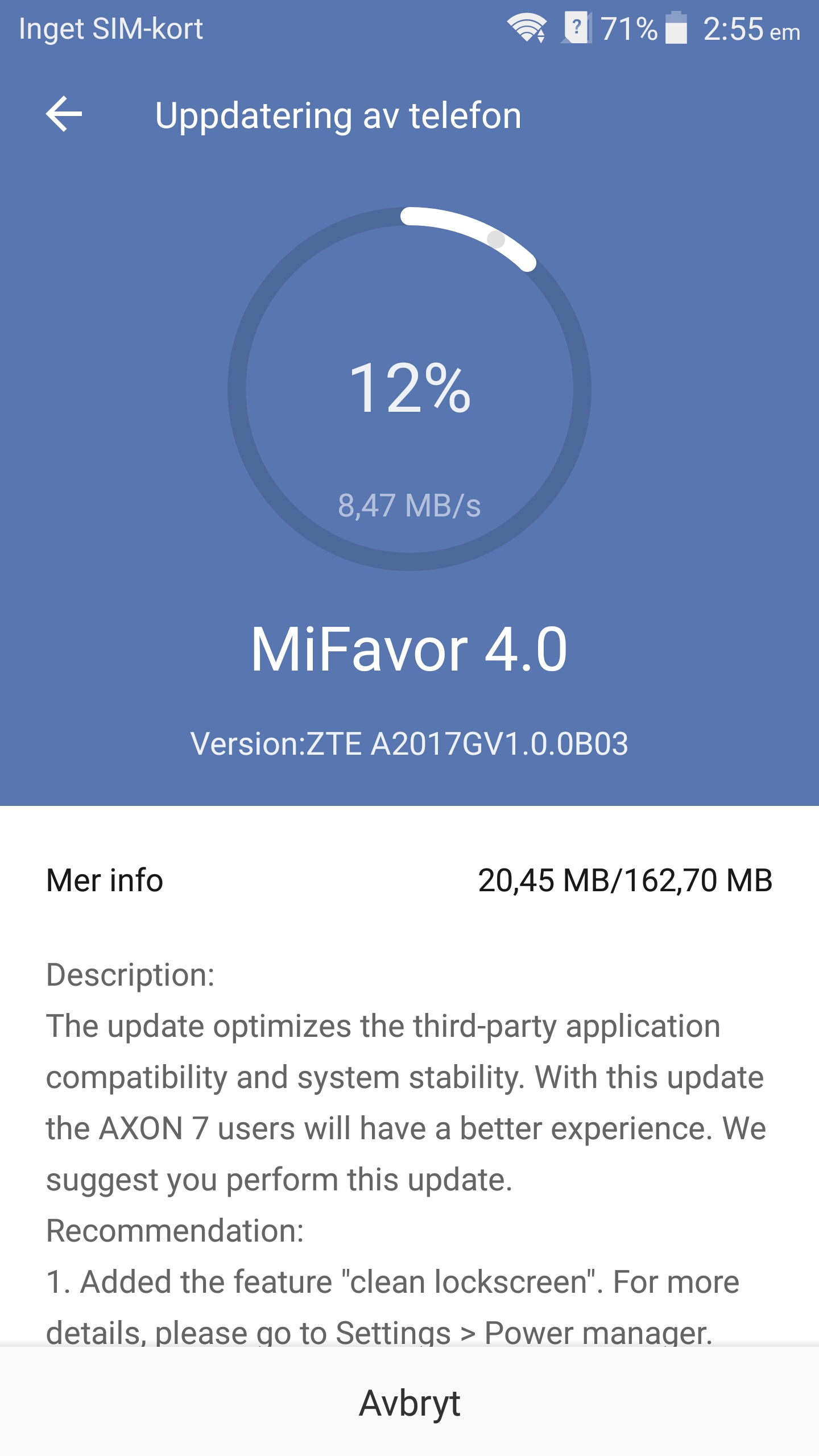This screenshot has height=1456, width=819.
Task: Go back using the arrow icon
Action: (64, 114)
